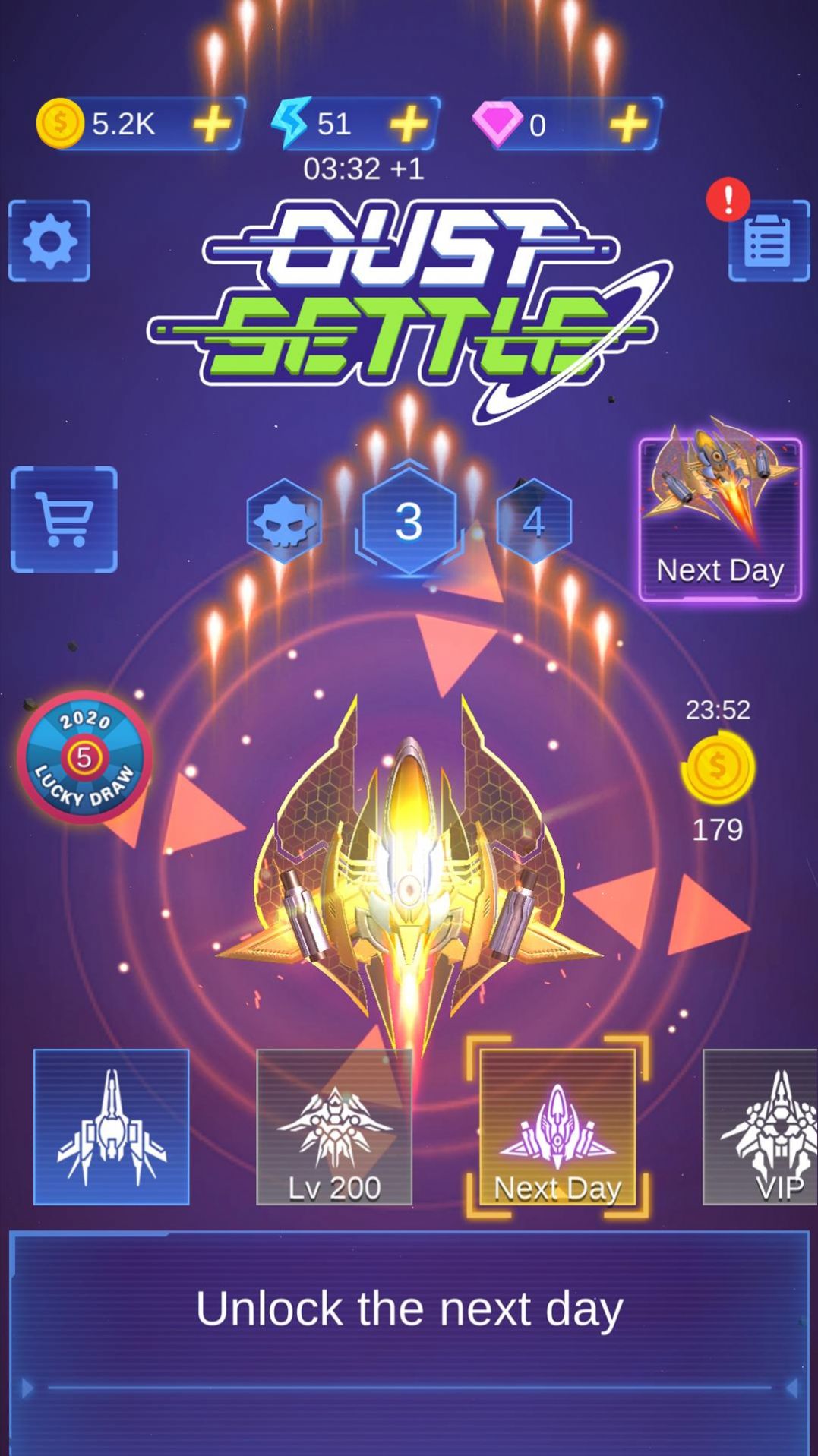Screen dimensions: 818x1456
Task: Select the VIP ship
Action: coord(763,1127)
